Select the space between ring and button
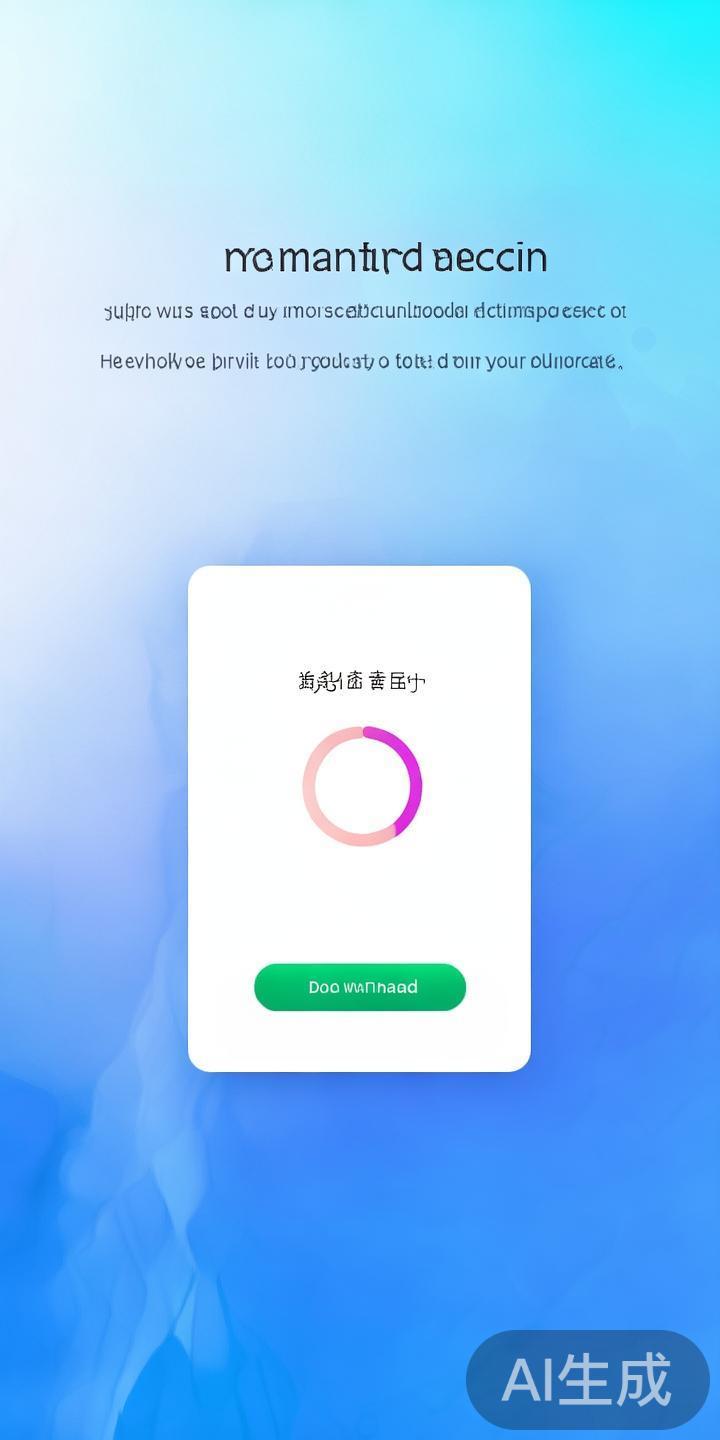Image resolution: width=720 pixels, height=1440 pixels. click(x=360, y=905)
